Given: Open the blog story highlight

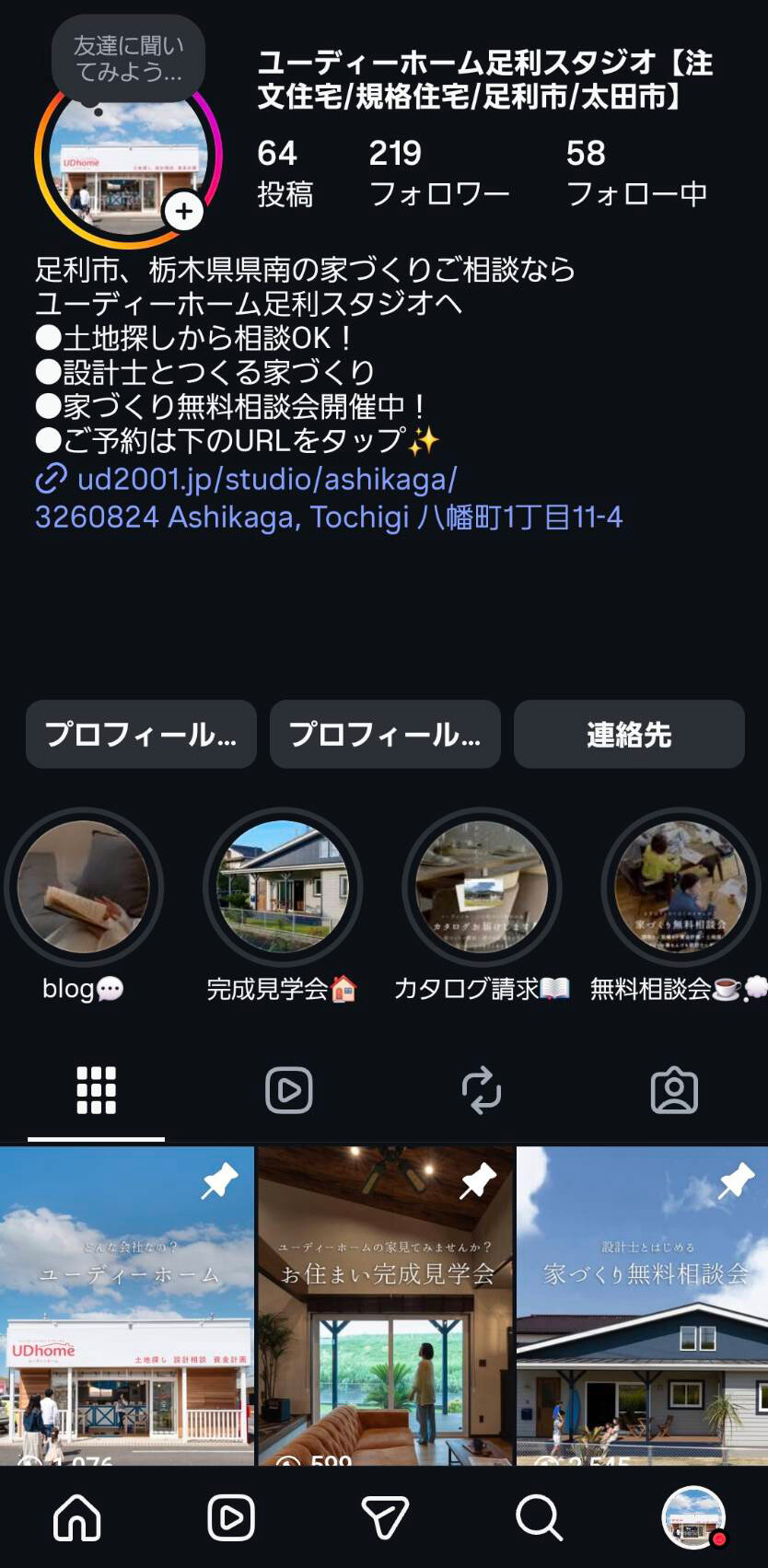Looking at the screenshot, I should click(84, 887).
